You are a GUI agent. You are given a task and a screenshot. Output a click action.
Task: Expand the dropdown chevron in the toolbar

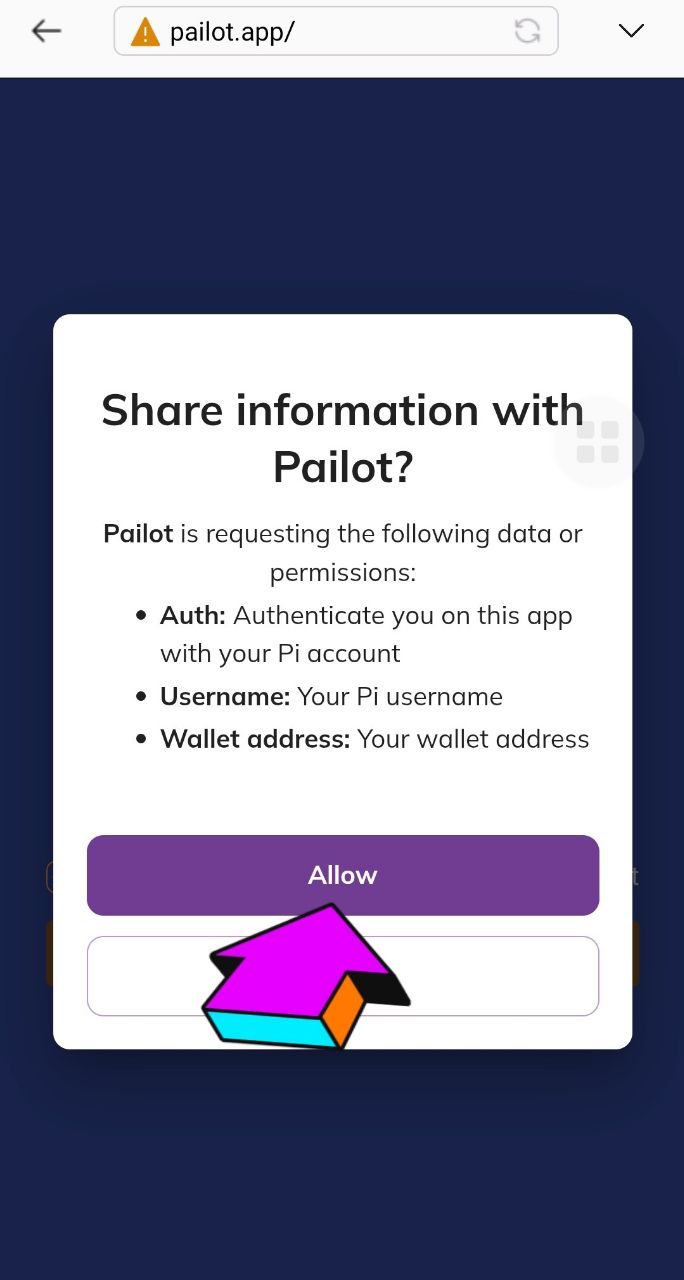(631, 31)
